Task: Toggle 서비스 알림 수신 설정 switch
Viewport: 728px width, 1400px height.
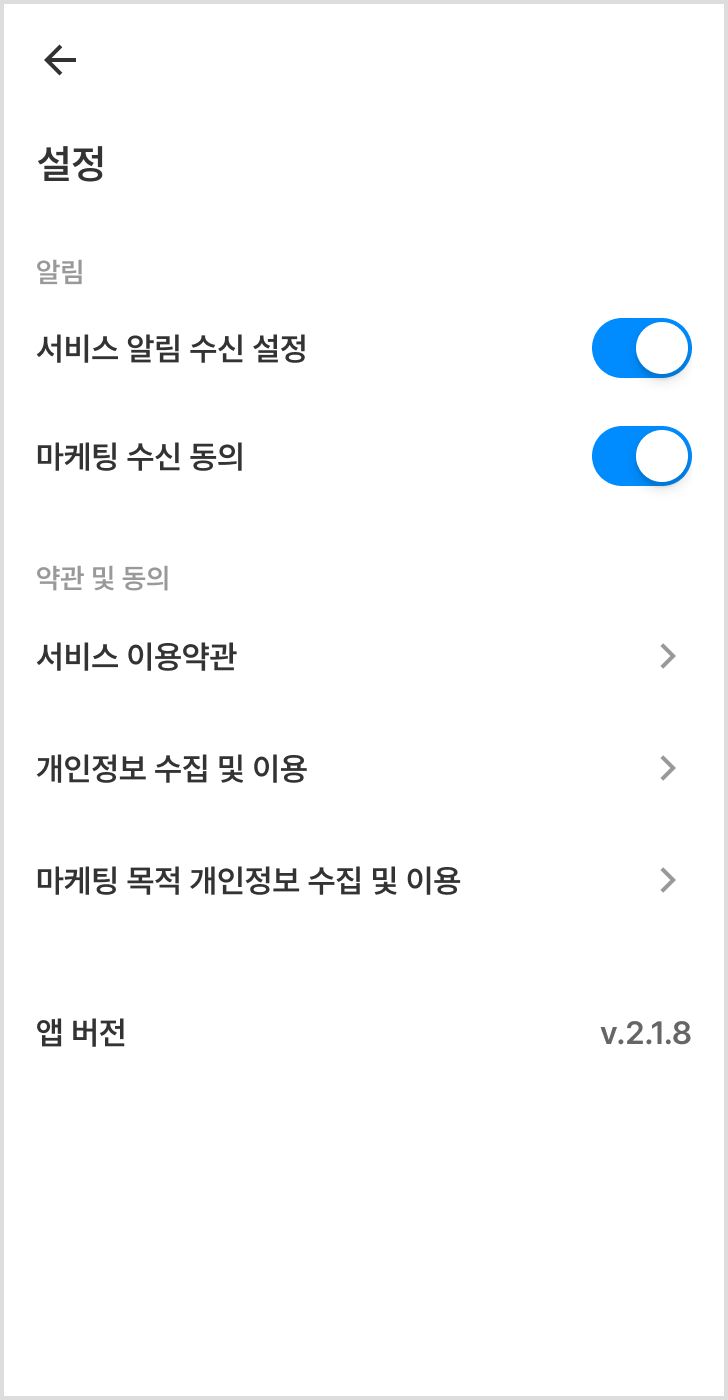Action: pyautogui.click(x=641, y=348)
